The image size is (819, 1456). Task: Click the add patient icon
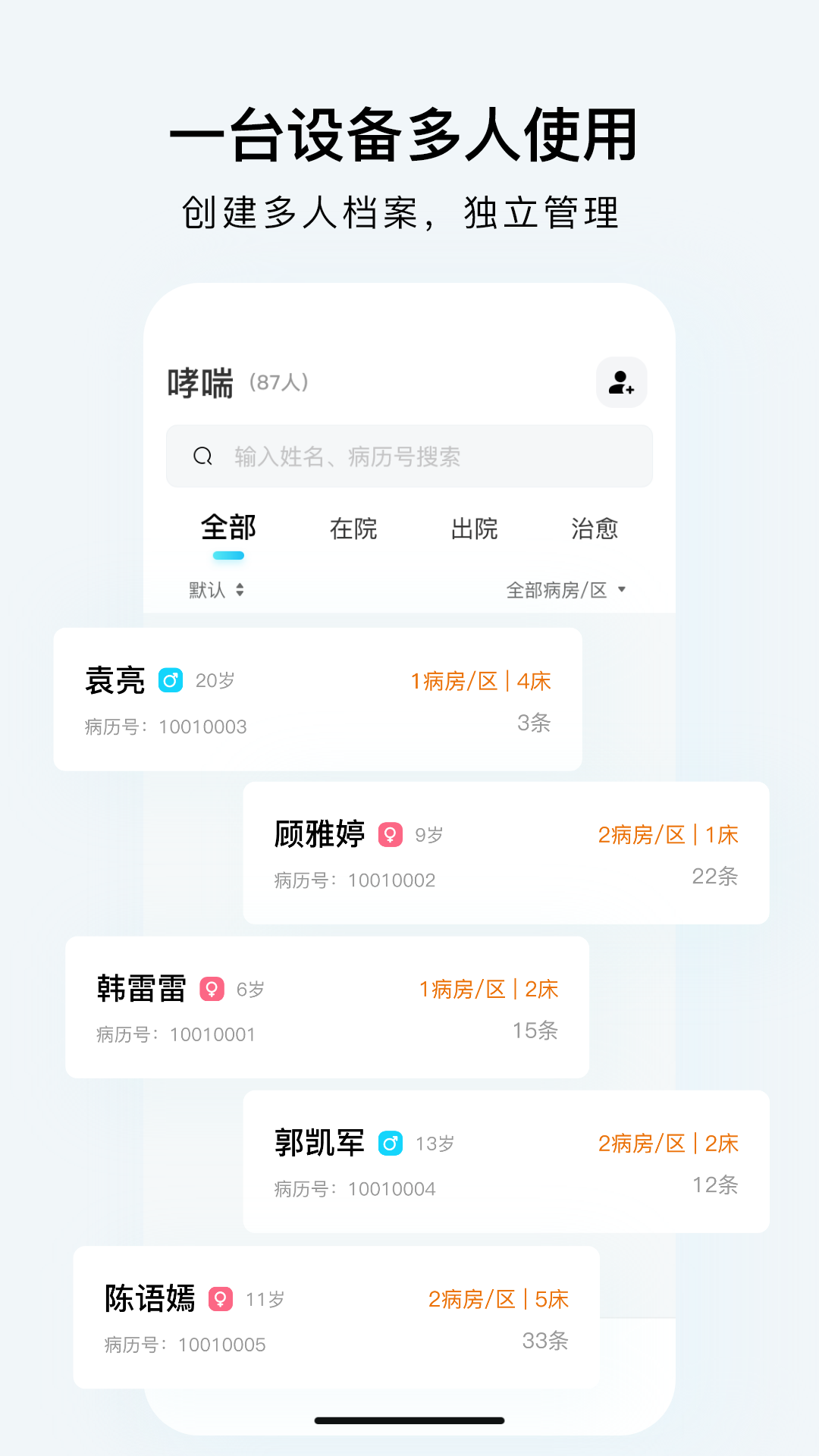[x=621, y=383]
